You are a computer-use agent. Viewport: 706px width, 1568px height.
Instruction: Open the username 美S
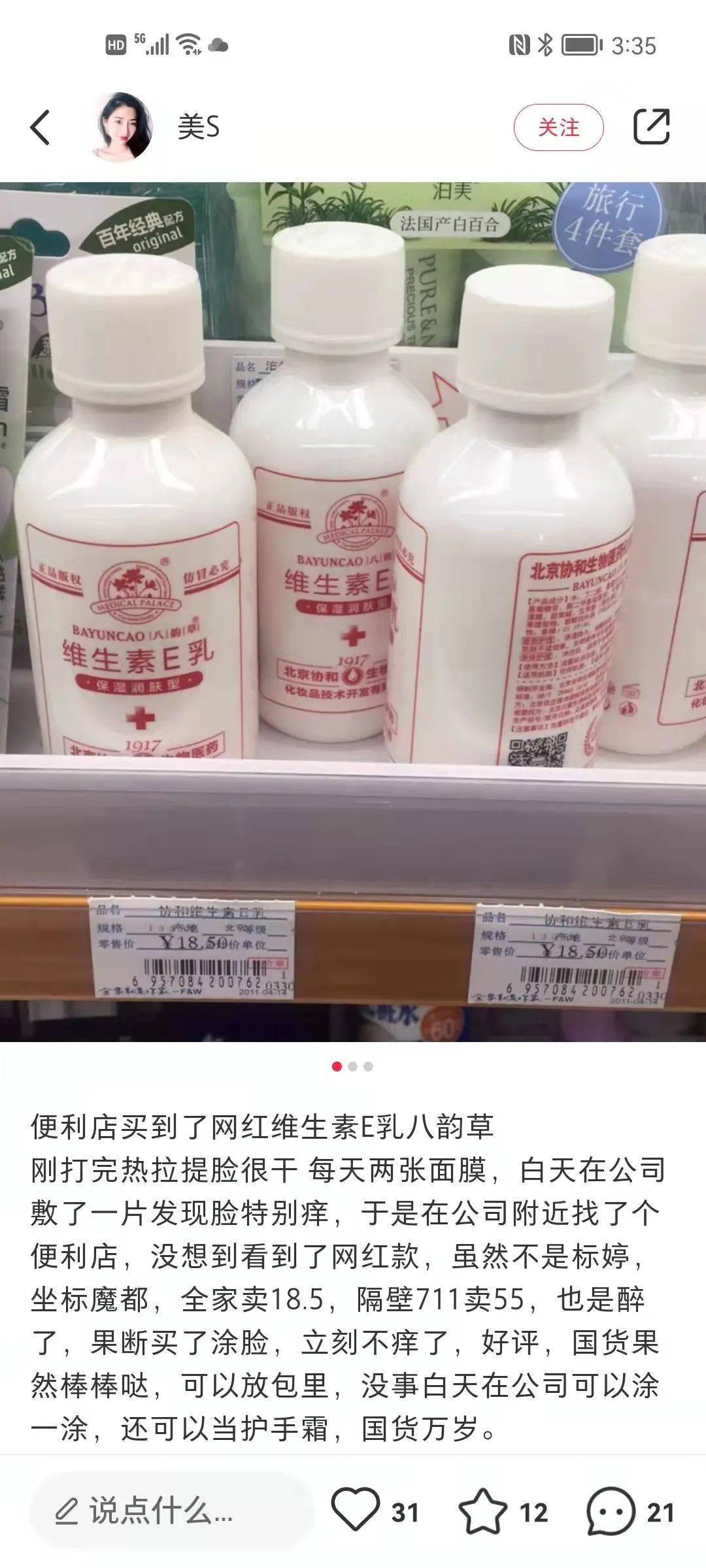pos(198,127)
